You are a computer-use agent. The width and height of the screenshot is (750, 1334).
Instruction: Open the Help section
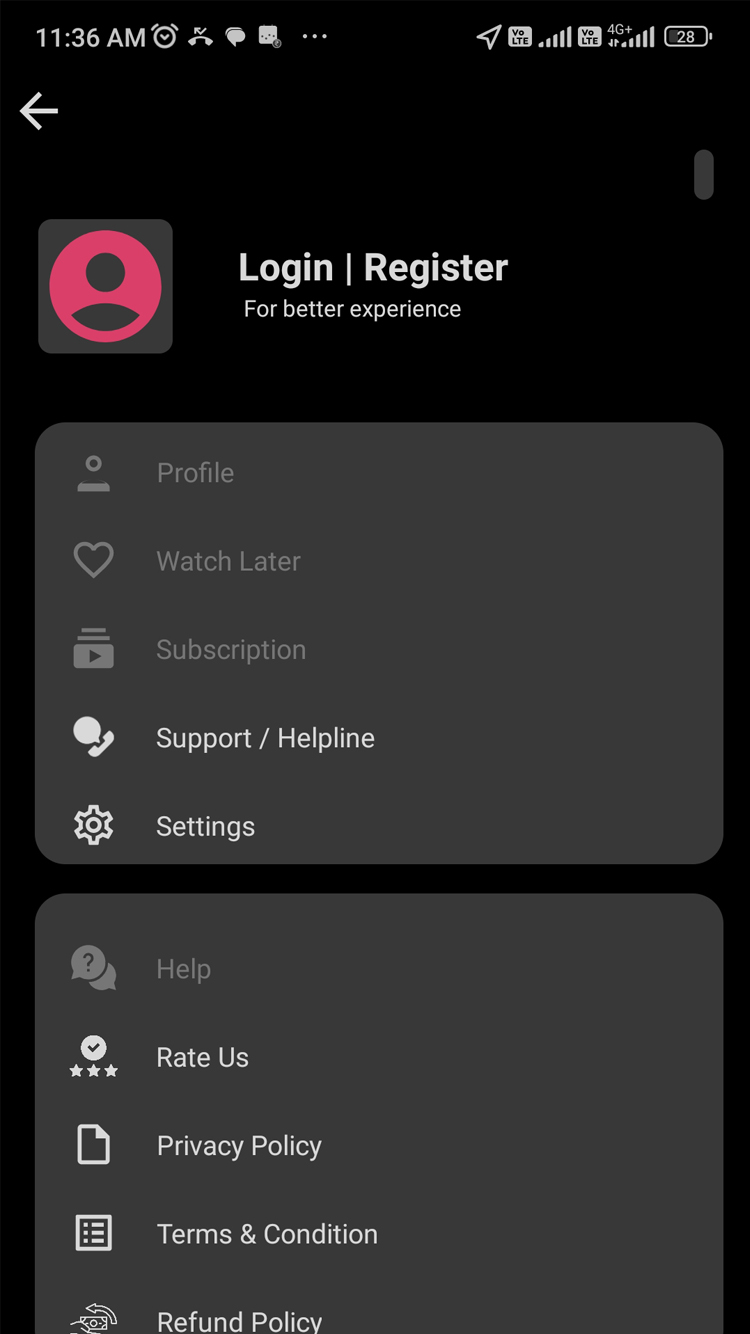(379, 969)
